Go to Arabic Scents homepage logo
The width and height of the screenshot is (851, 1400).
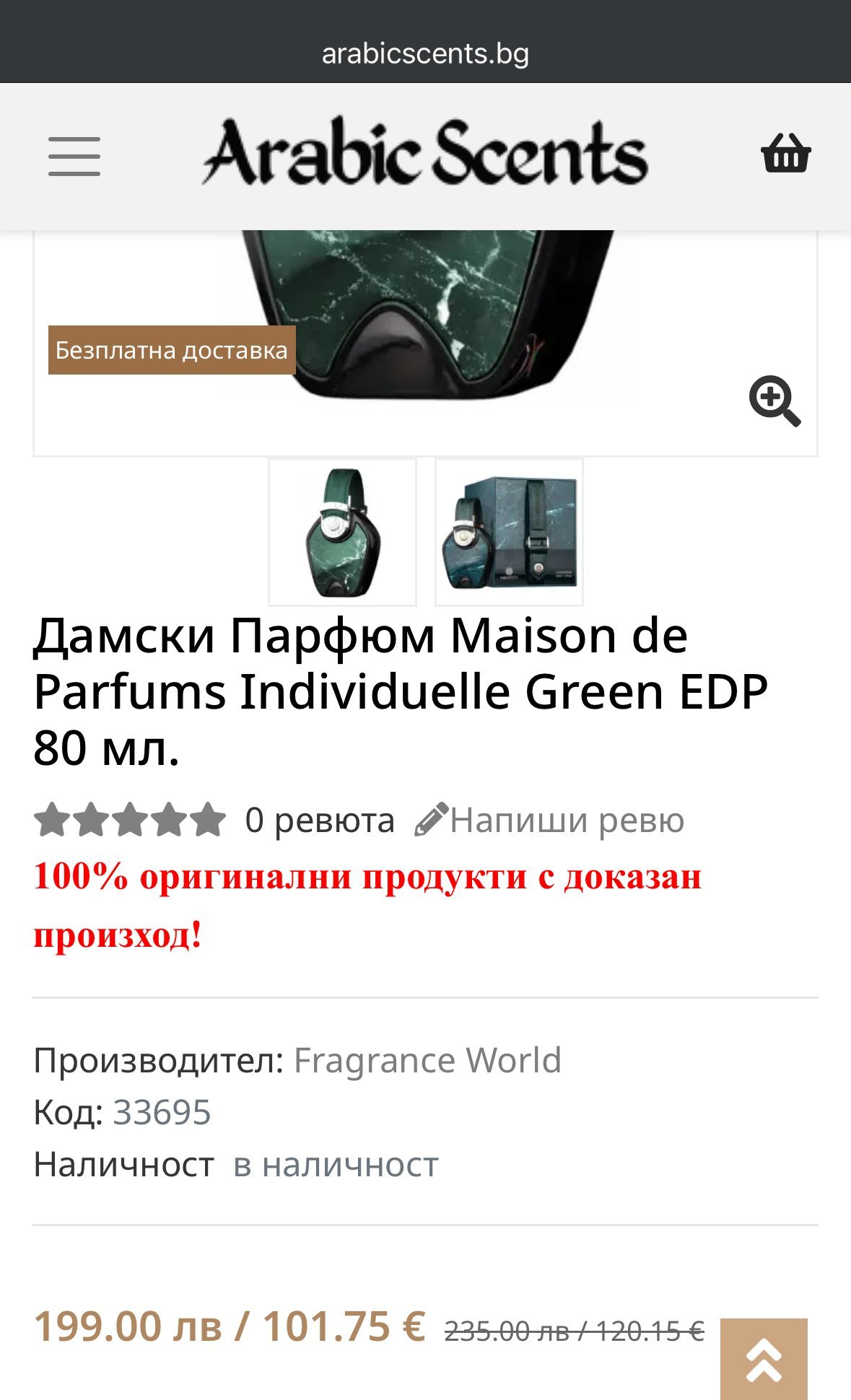(425, 153)
